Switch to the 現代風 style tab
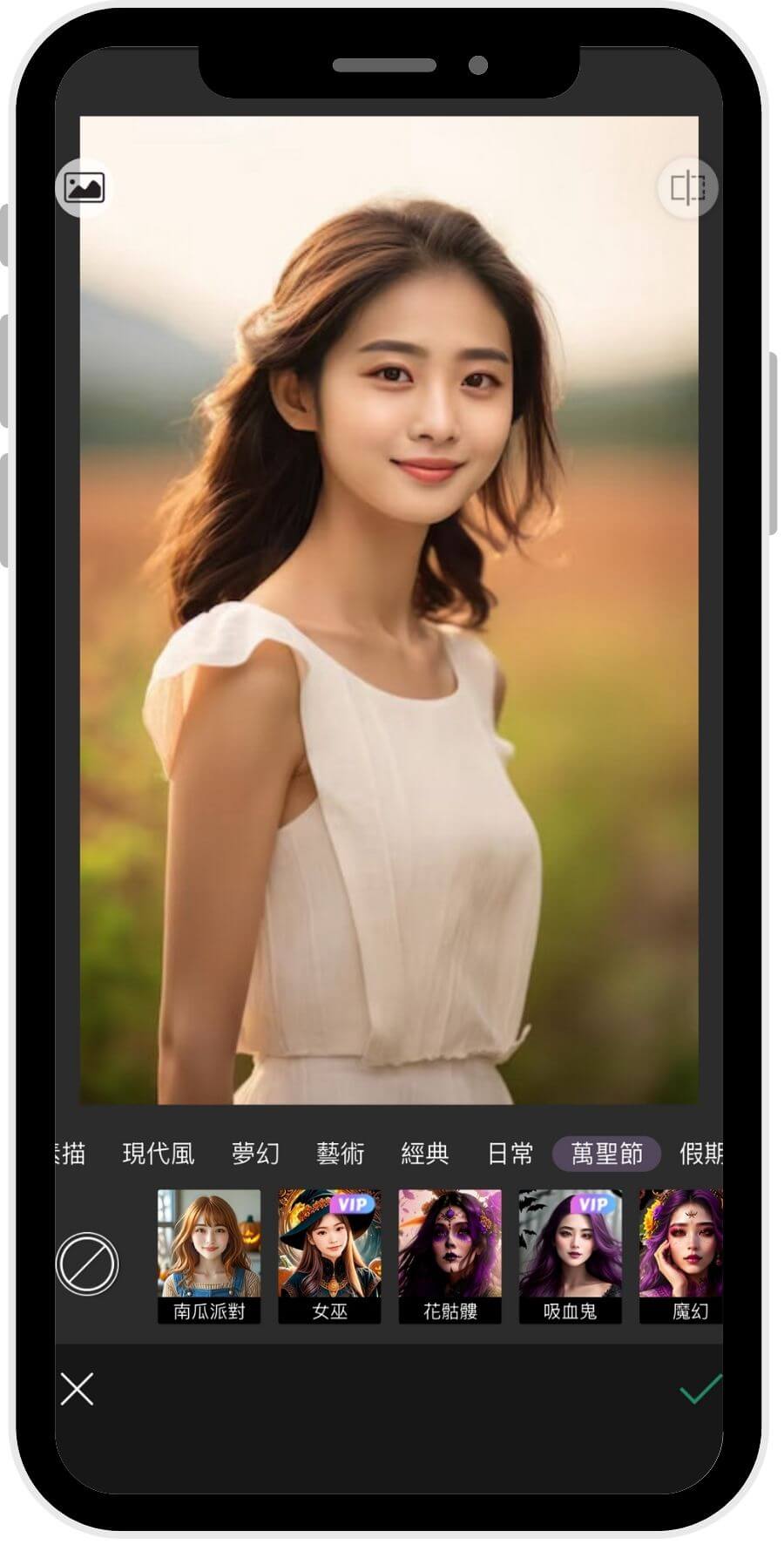The height and width of the screenshot is (1551, 784). click(x=158, y=1154)
